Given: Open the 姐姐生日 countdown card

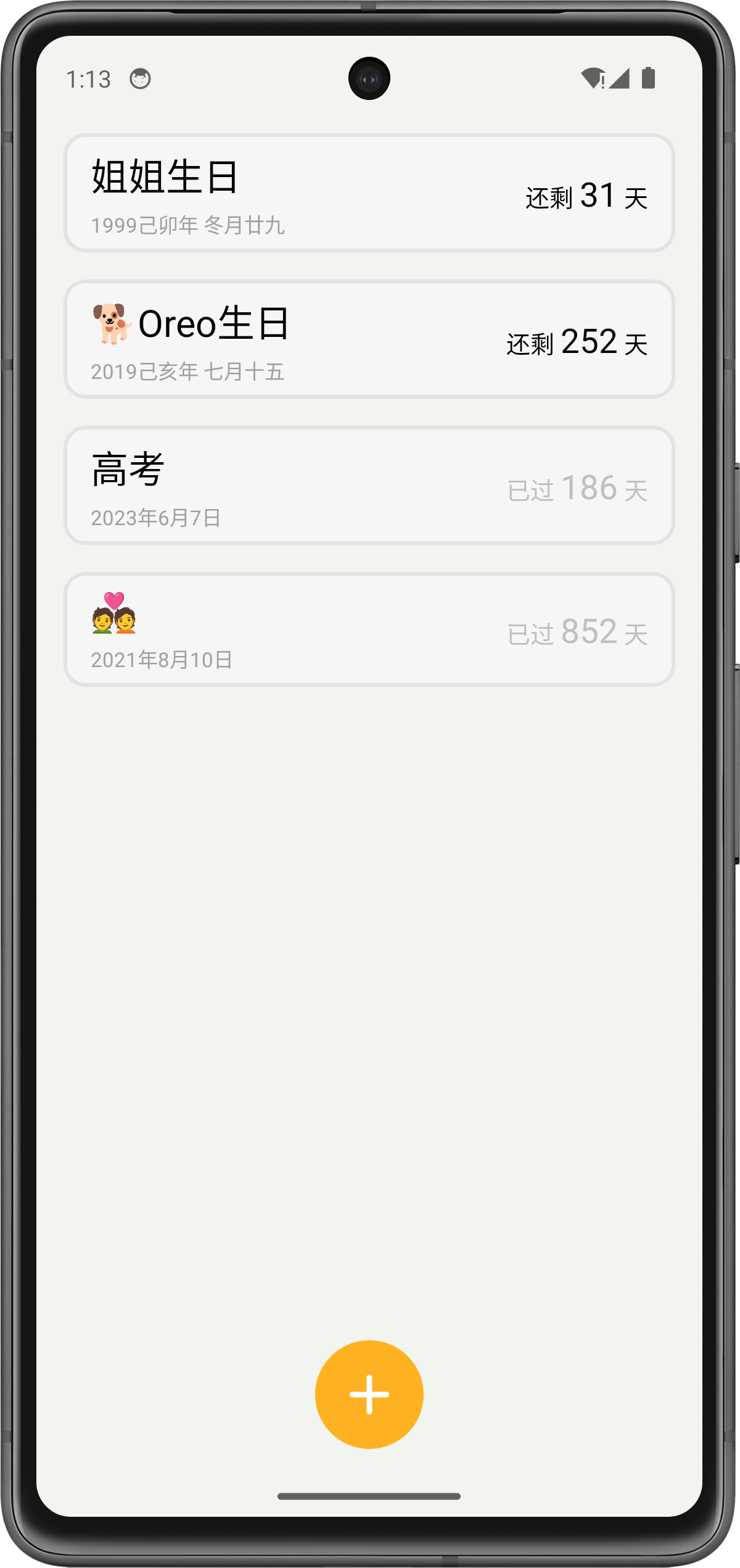Looking at the screenshot, I should coord(369,193).
